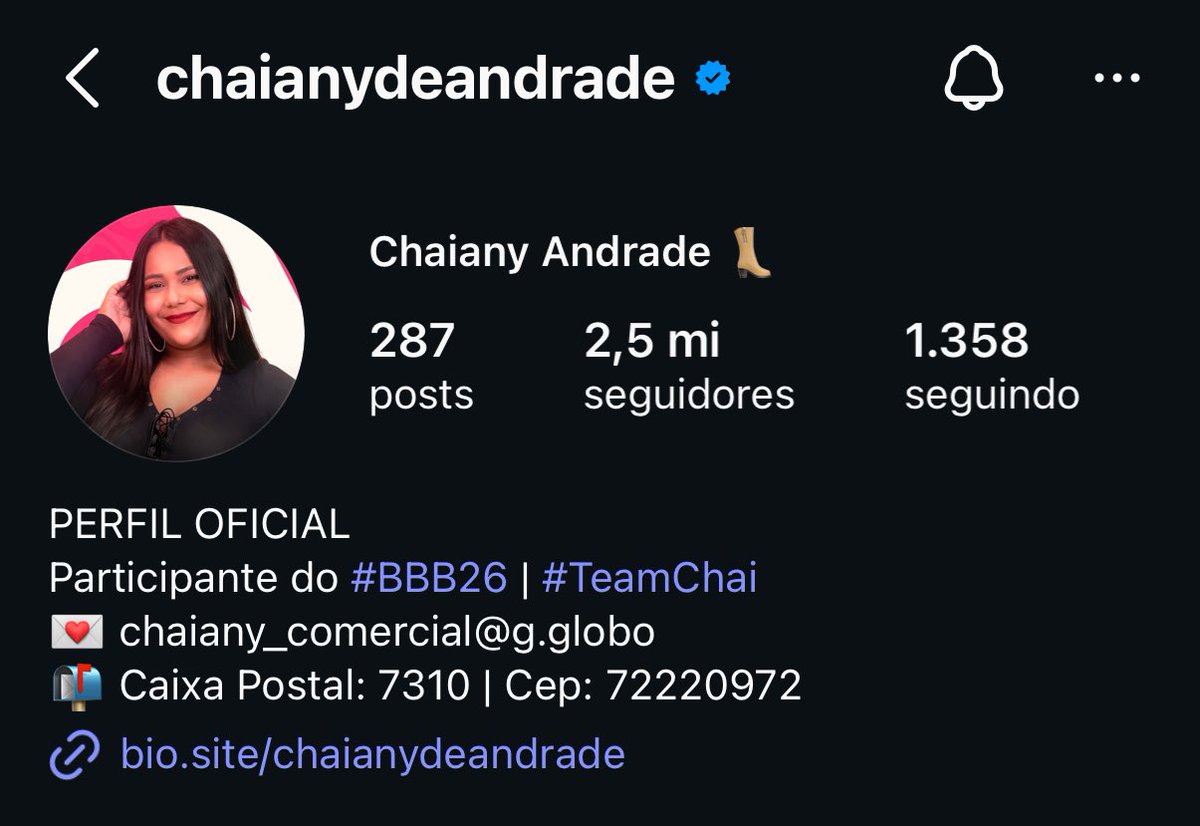The image size is (1200, 826).
Task: Open the bio.site/chaianydeandrade link
Action: click(x=372, y=753)
